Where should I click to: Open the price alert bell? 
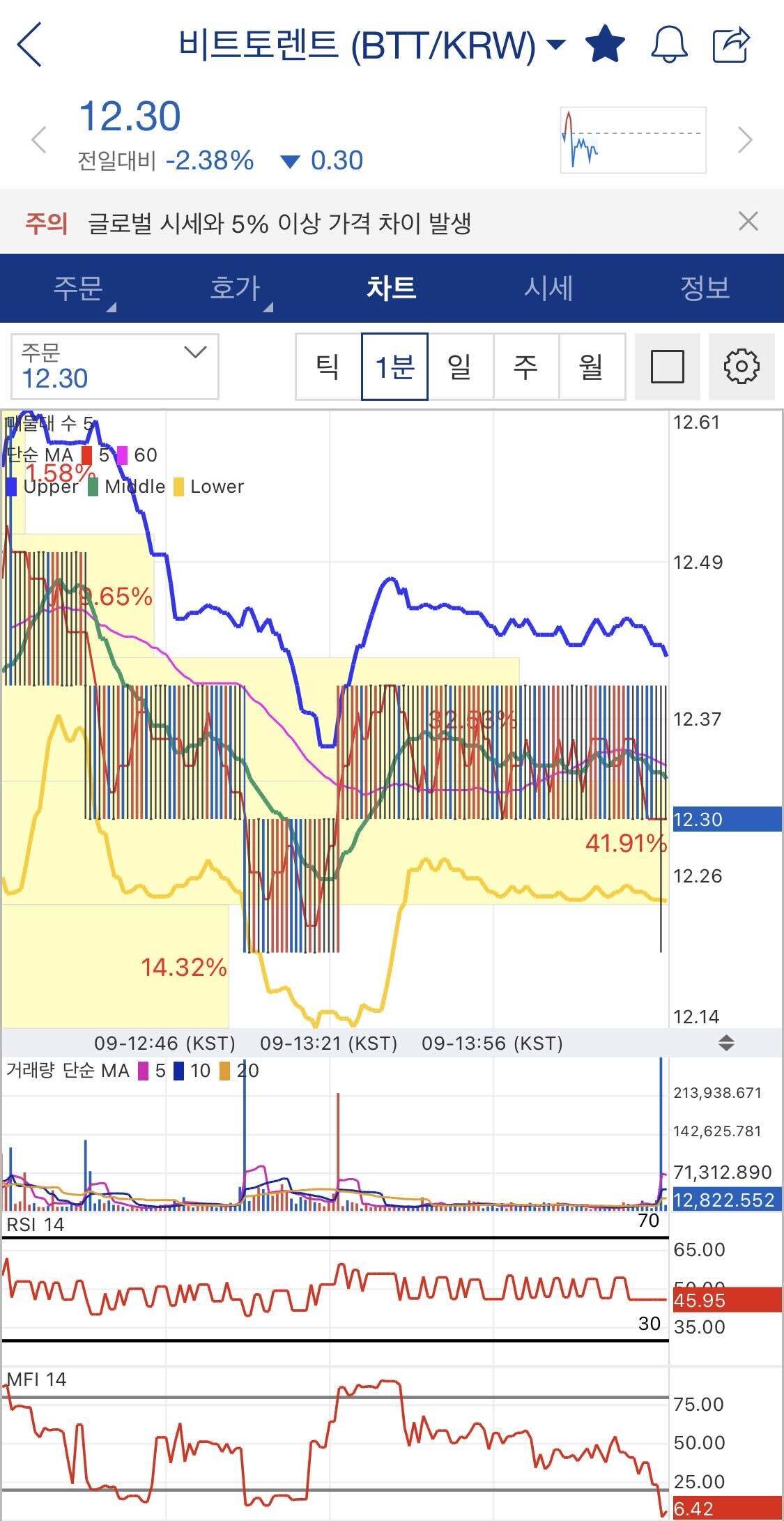pyautogui.click(x=669, y=45)
